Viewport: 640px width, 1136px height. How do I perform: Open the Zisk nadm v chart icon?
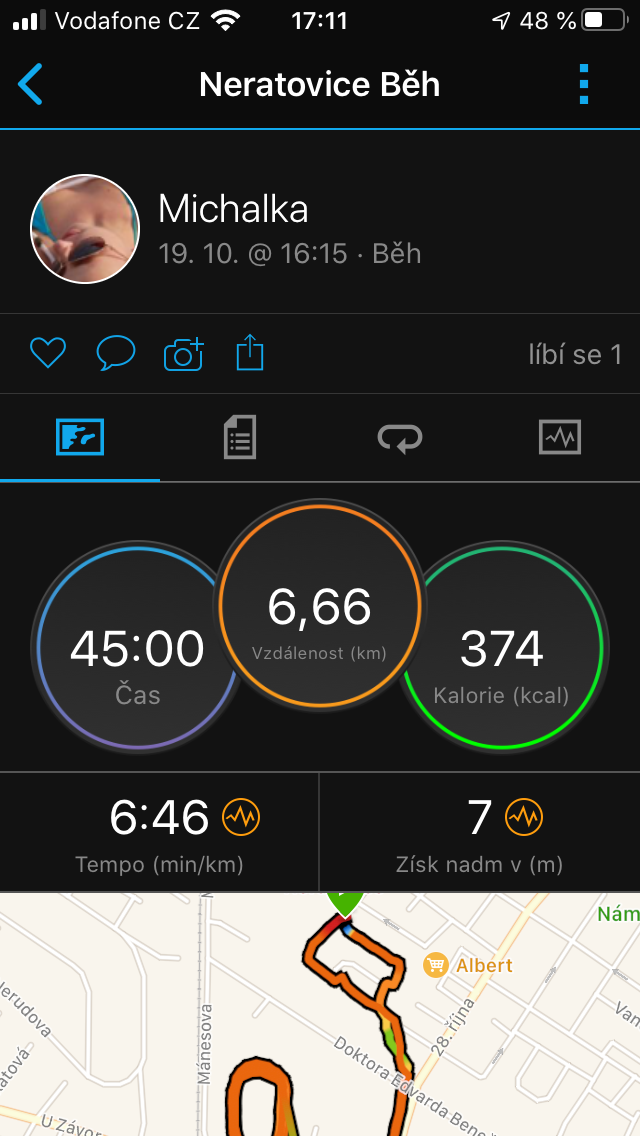523,817
